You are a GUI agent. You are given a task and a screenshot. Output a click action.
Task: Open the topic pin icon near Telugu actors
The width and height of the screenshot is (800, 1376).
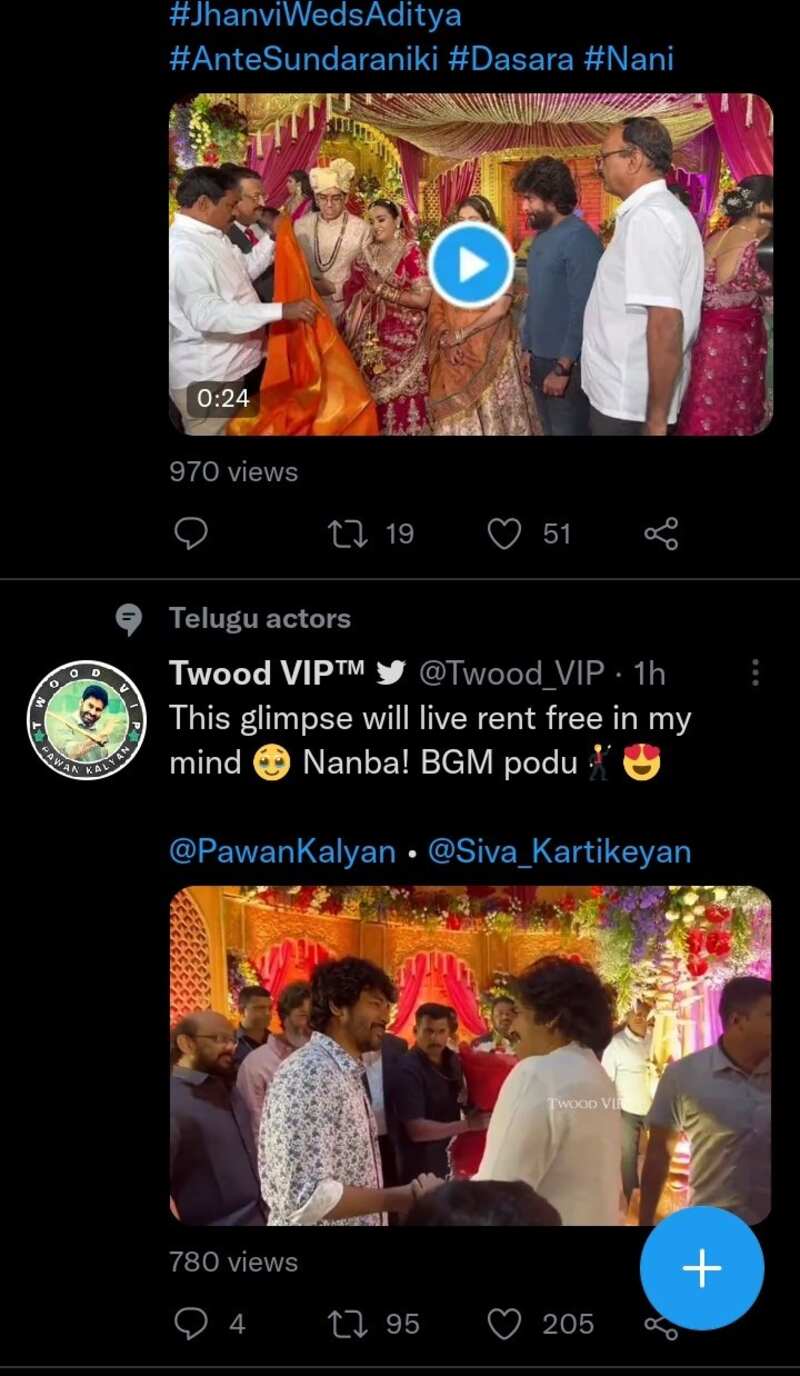pos(128,618)
